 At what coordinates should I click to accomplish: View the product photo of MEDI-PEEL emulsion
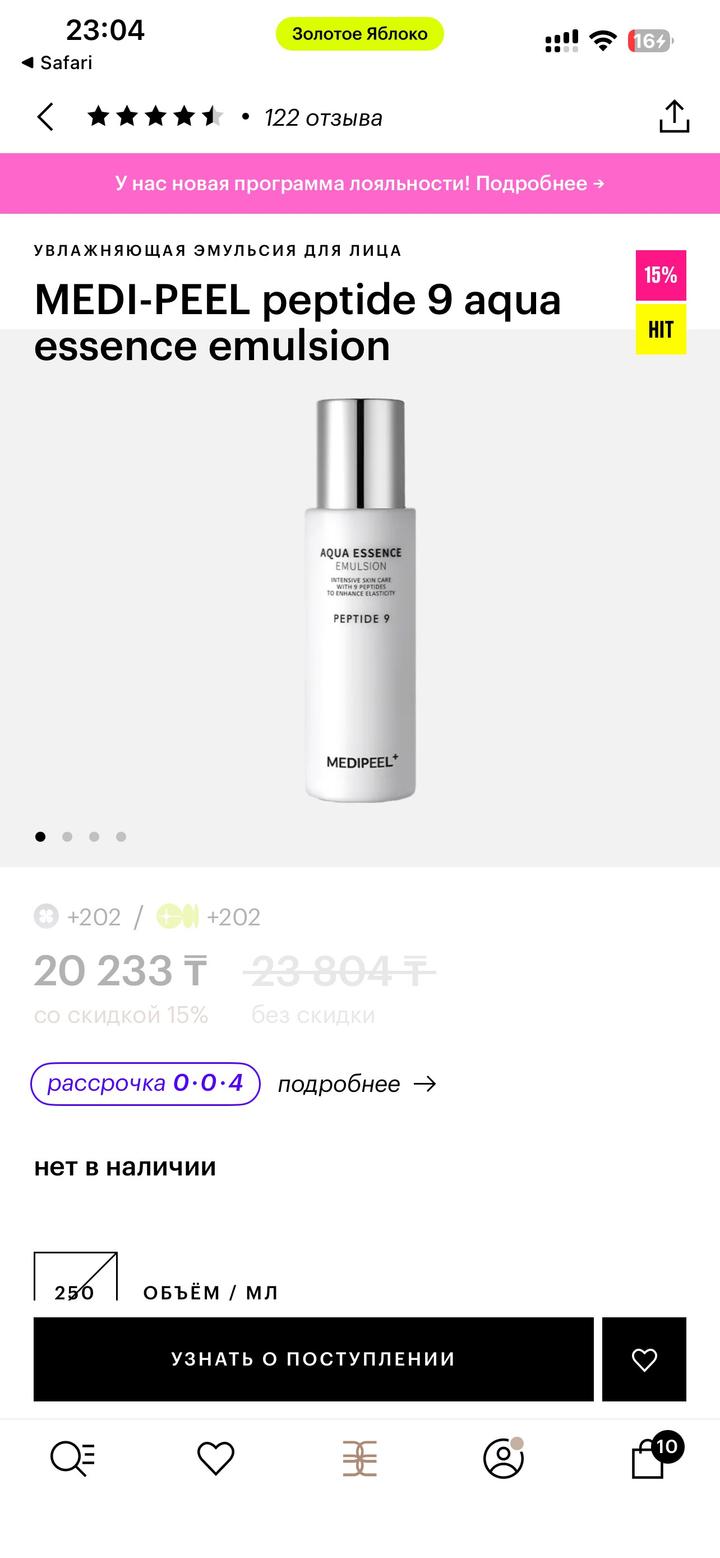click(360, 600)
